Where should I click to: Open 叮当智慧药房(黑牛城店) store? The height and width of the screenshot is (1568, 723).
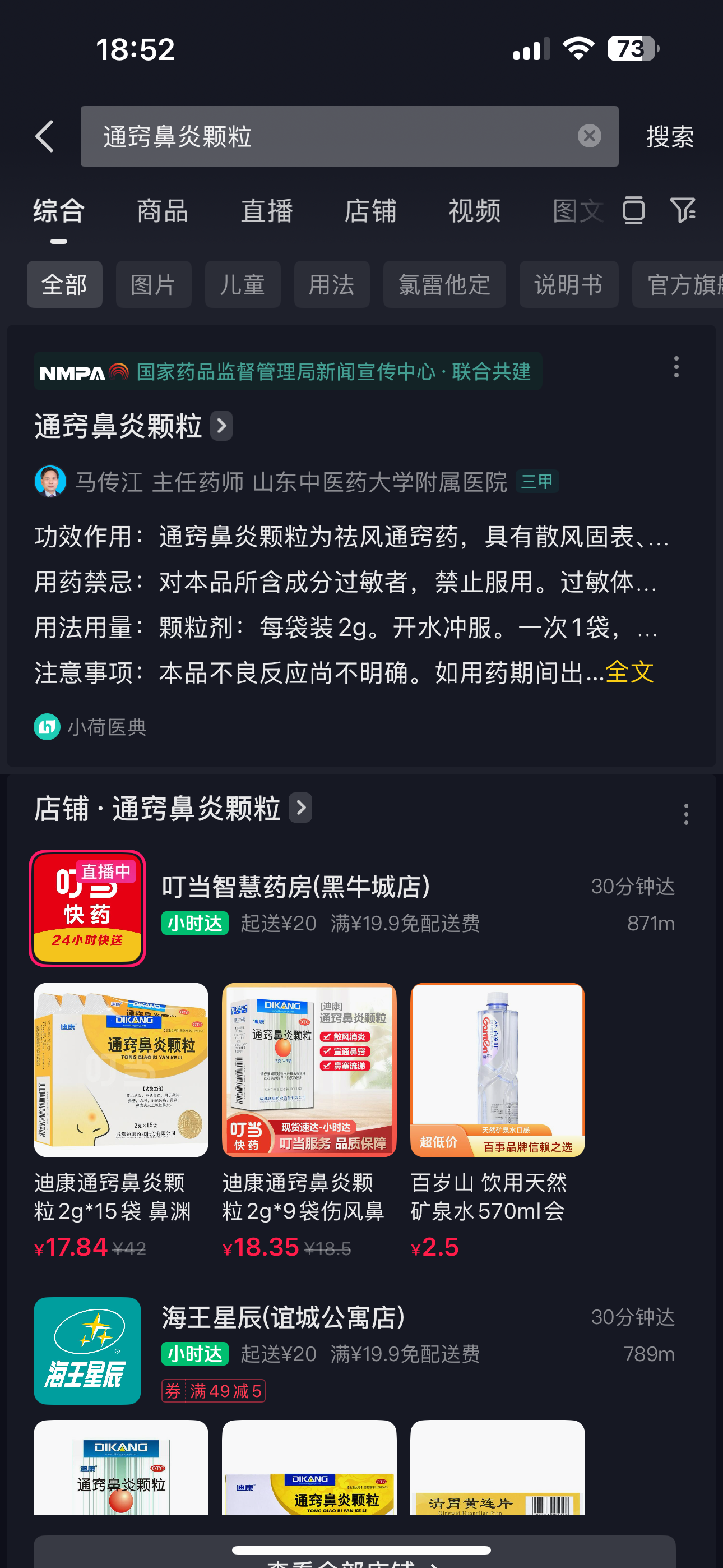(x=296, y=886)
